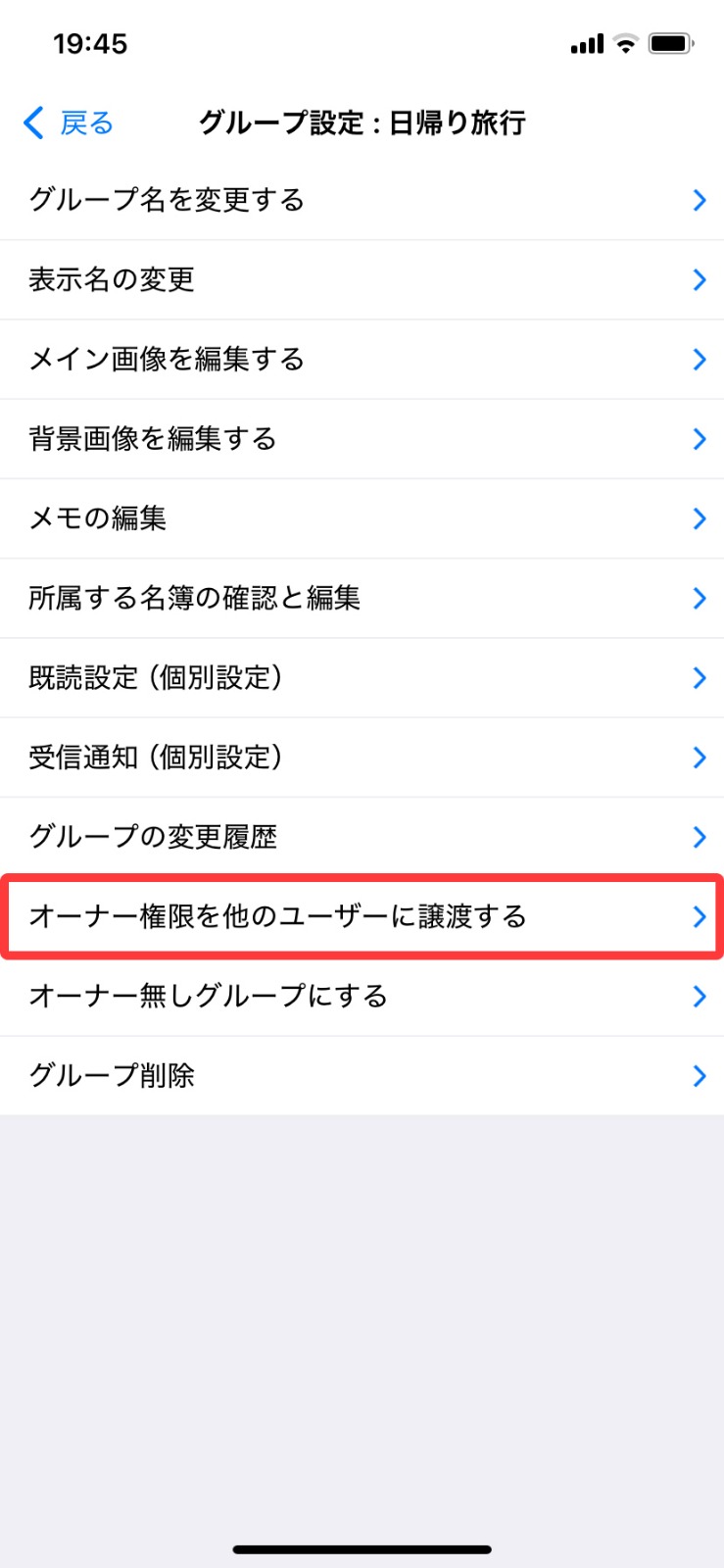Choose オーナー無しグループにする
724x1568 pixels.
tap(362, 997)
